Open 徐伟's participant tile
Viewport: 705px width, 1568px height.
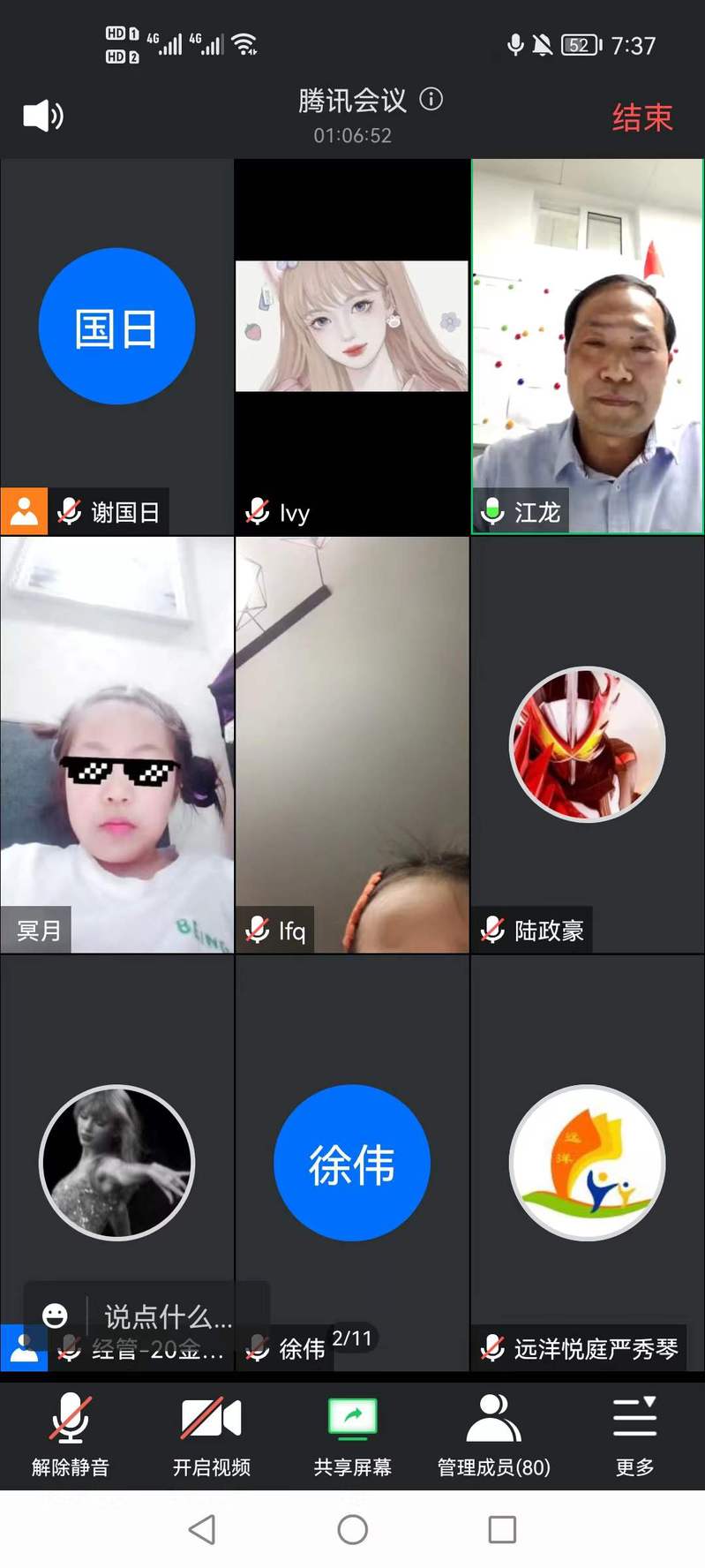point(351,1162)
